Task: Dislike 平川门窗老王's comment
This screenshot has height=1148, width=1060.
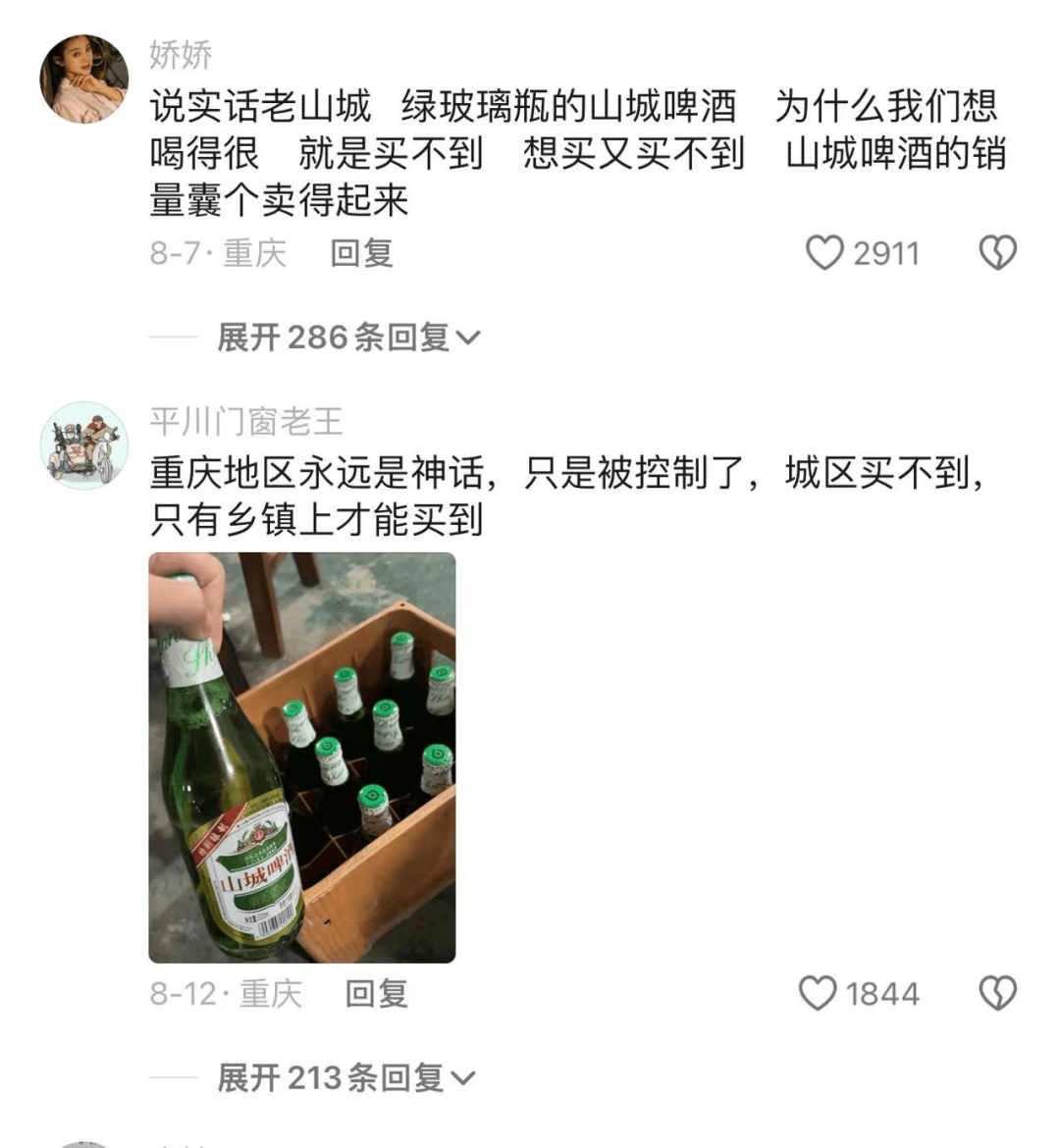Action: (x=997, y=993)
